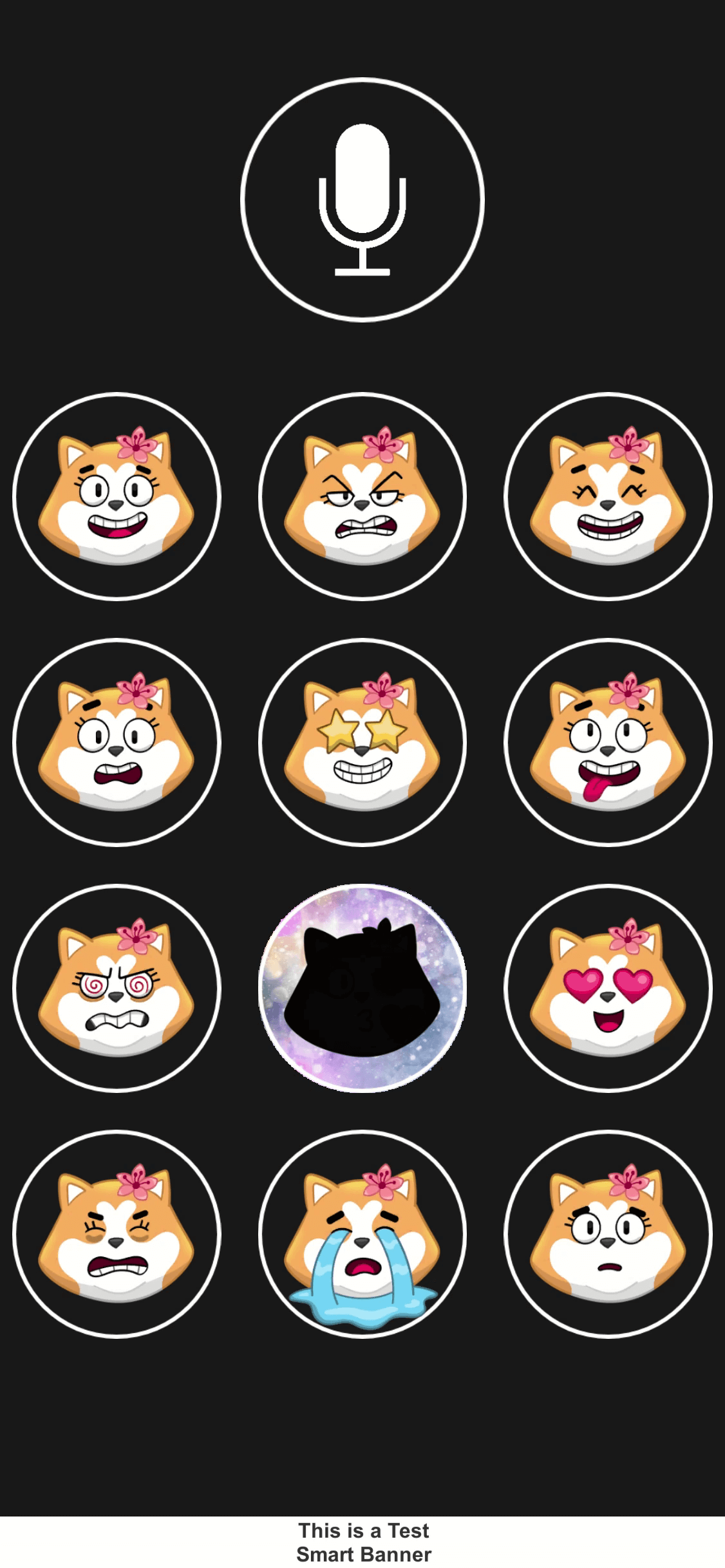Select the worried small-frown dog face
Screen dimensions: 725x1568
(608, 1234)
